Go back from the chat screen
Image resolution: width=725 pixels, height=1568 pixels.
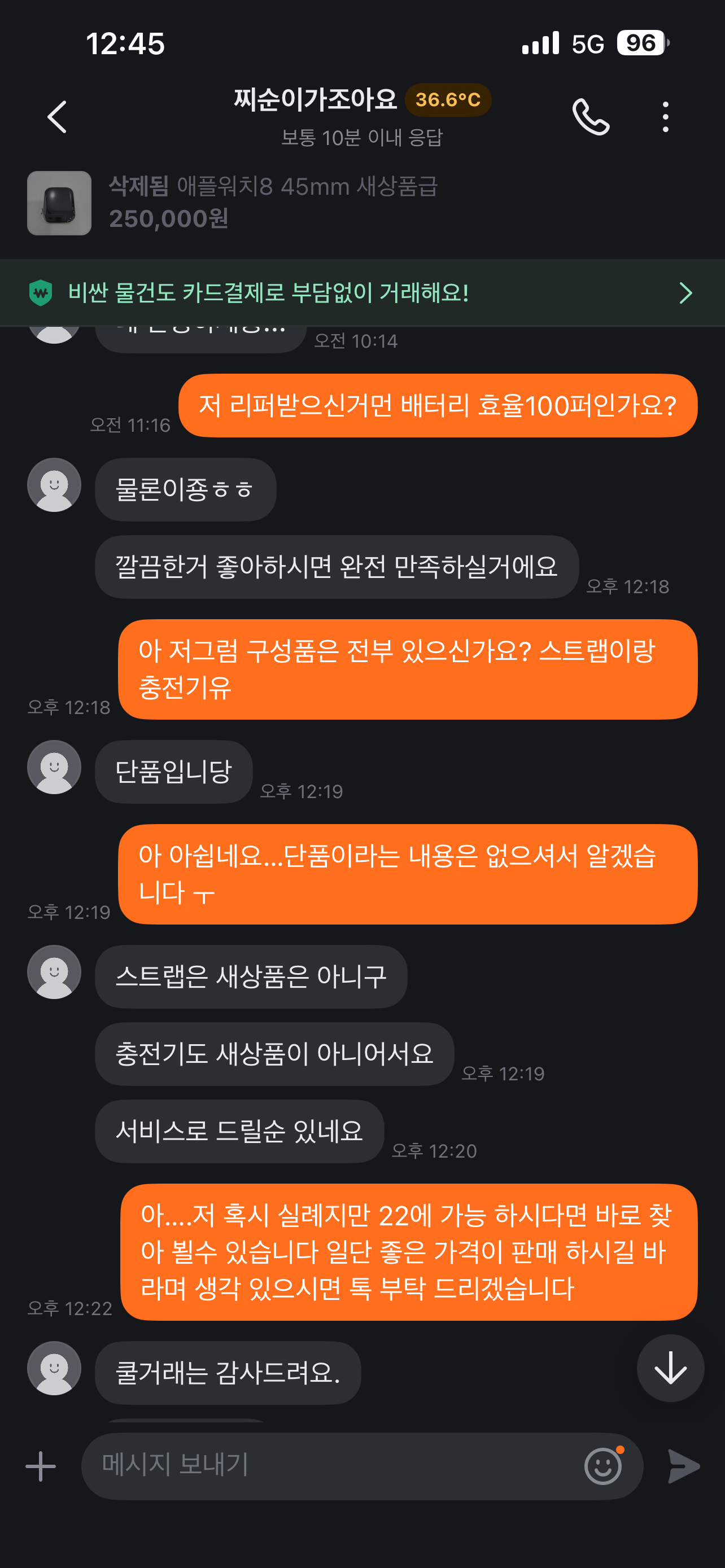point(57,116)
